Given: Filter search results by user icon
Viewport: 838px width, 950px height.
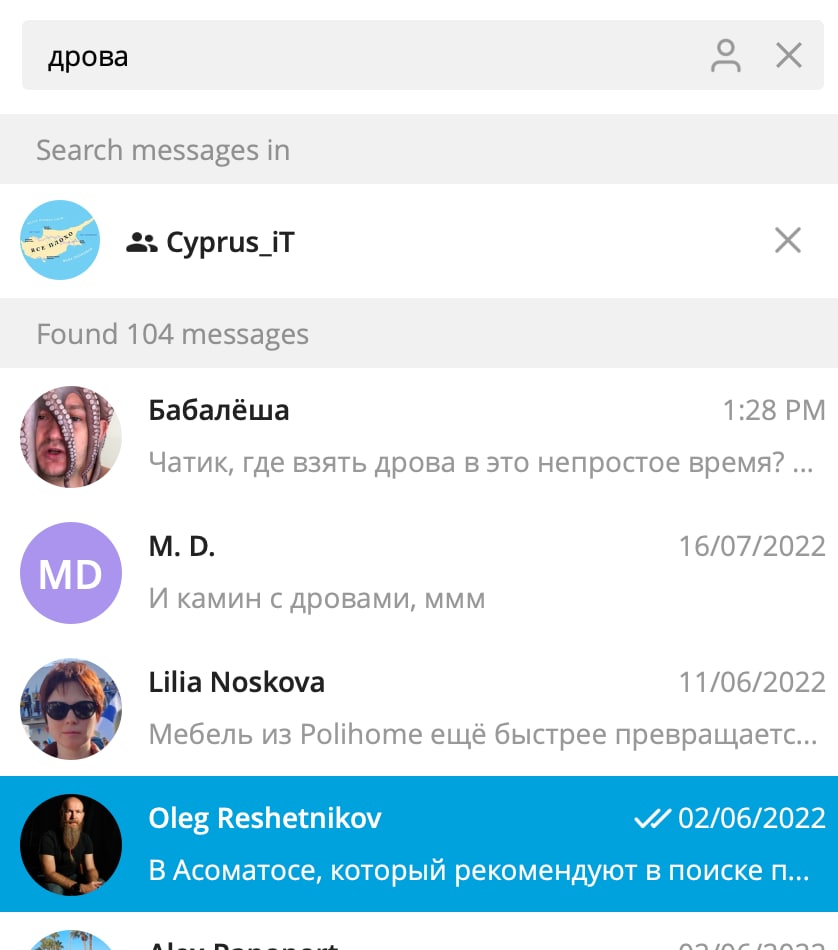Looking at the screenshot, I should 725,56.
